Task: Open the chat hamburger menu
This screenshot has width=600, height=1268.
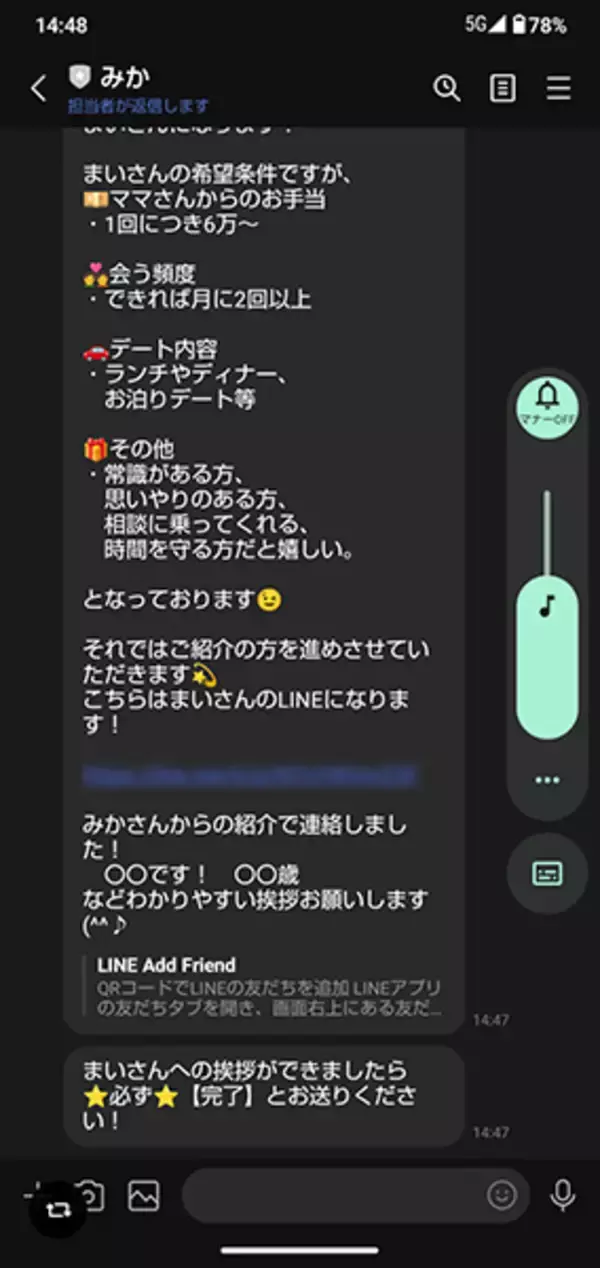Action: (558, 89)
